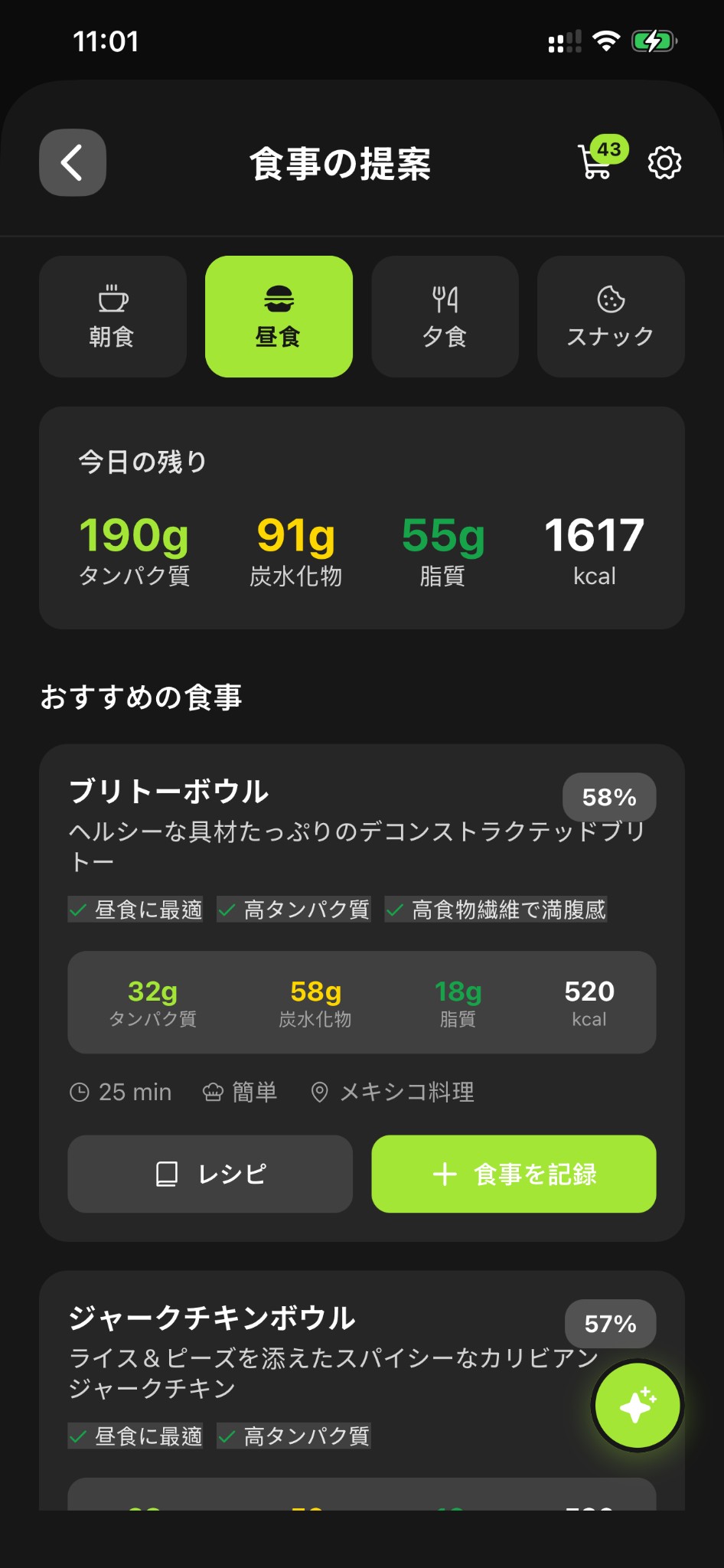
Task: Switch to the 夕食 tab
Action: 445,316
